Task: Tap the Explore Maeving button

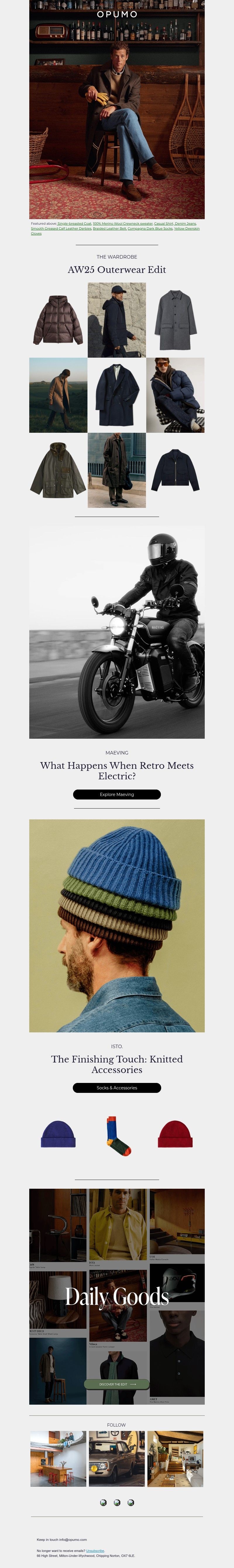Action: (x=116, y=794)
